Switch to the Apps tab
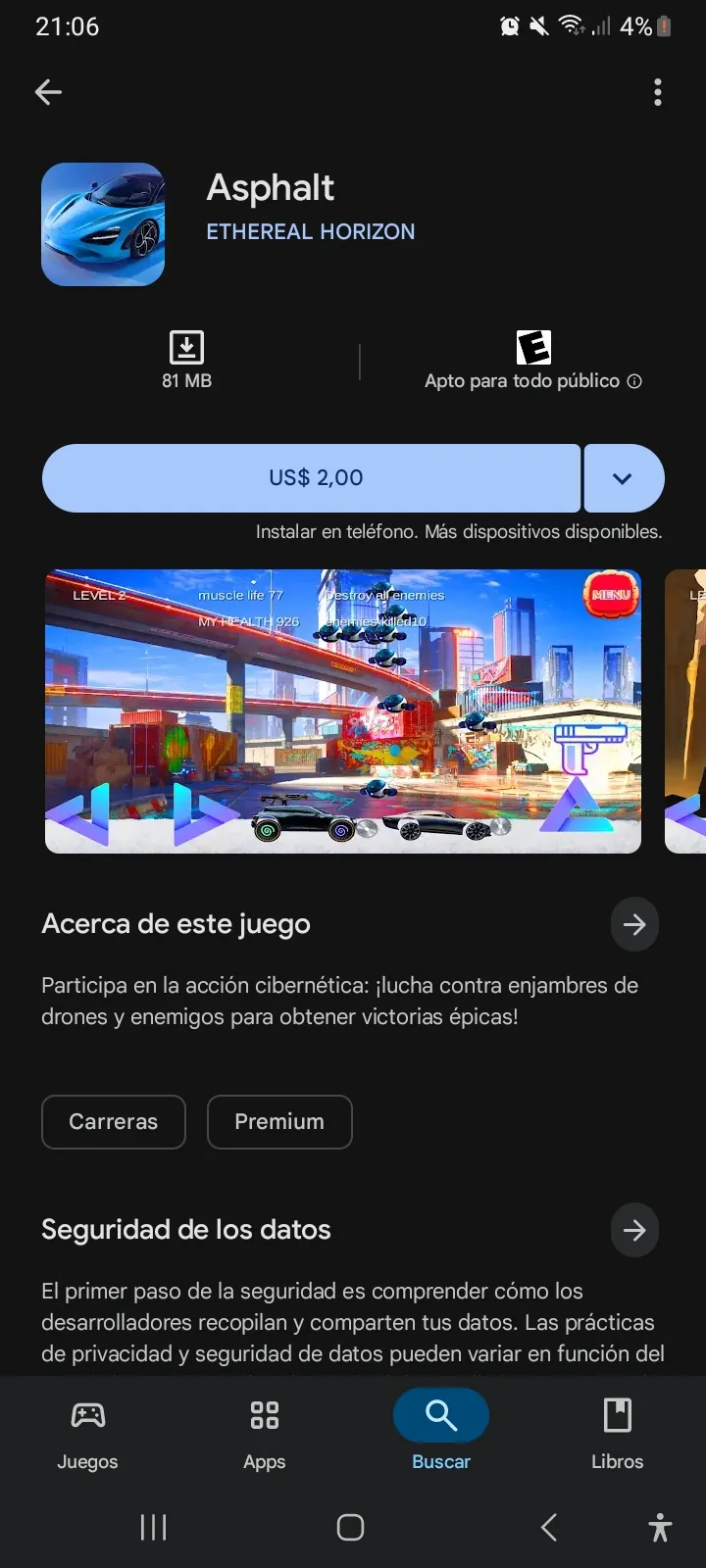This screenshot has height=1568, width=706. [264, 1434]
